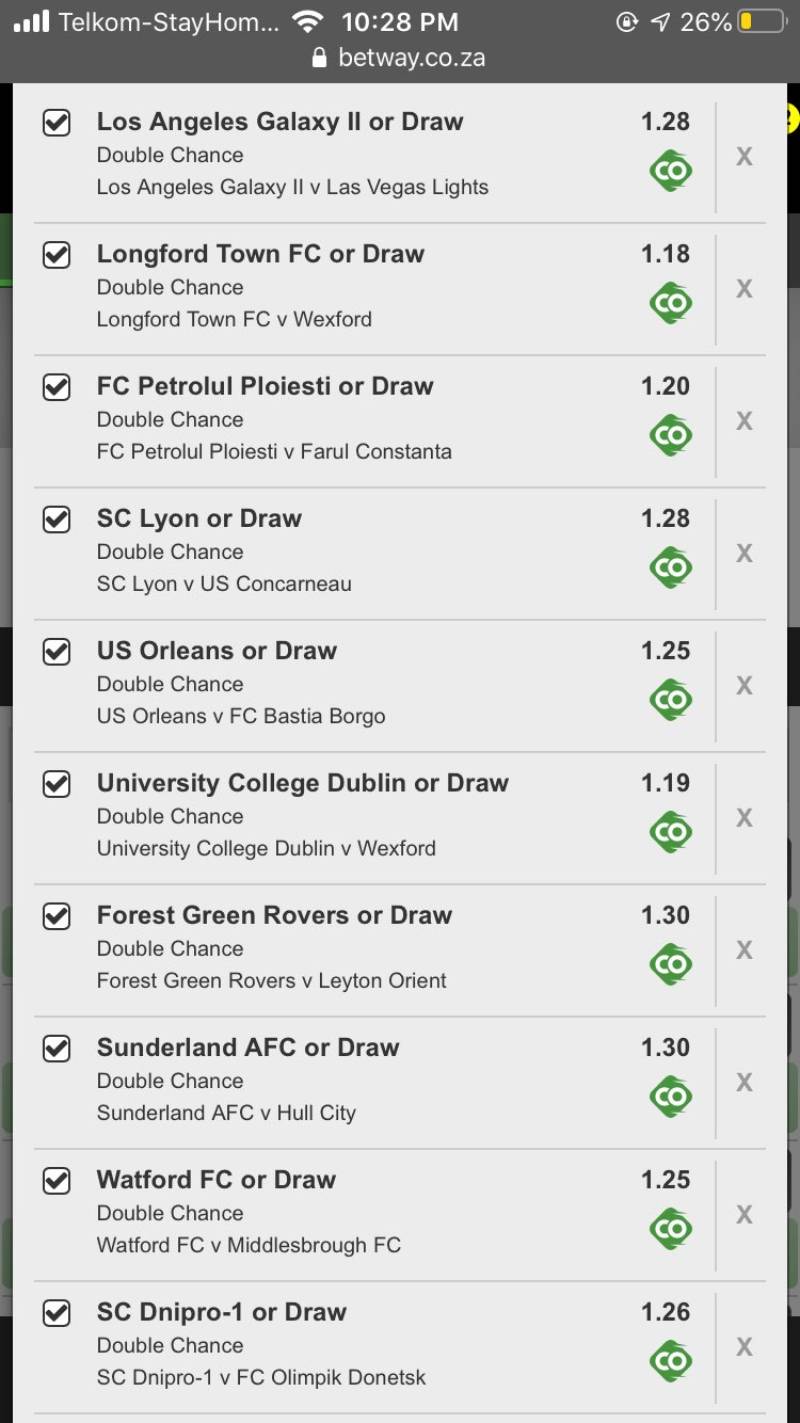The width and height of the screenshot is (800, 1423).
Task: Remove University College Dublin bet
Action: point(744,818)
